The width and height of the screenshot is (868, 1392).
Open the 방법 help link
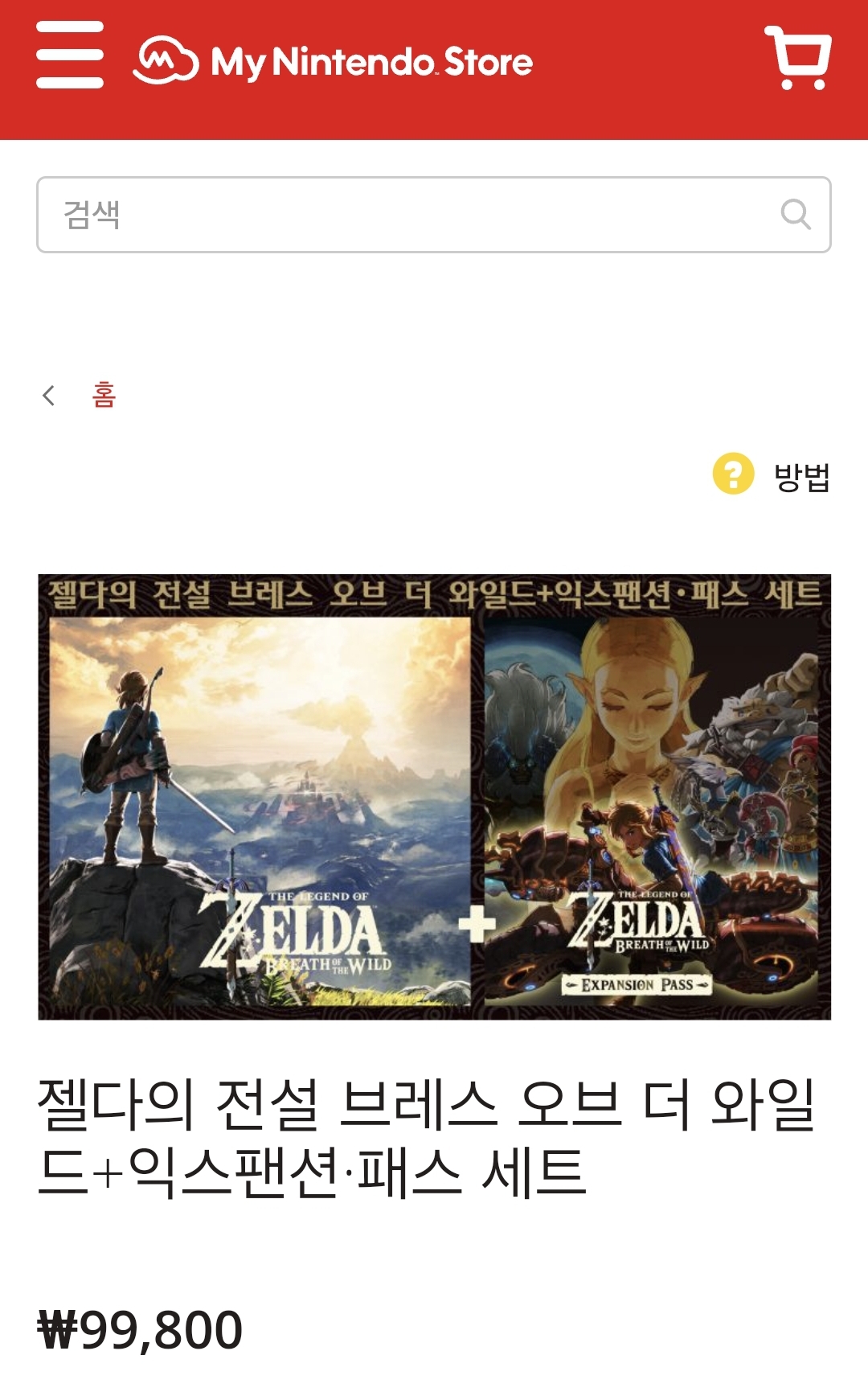pos(772,475)
